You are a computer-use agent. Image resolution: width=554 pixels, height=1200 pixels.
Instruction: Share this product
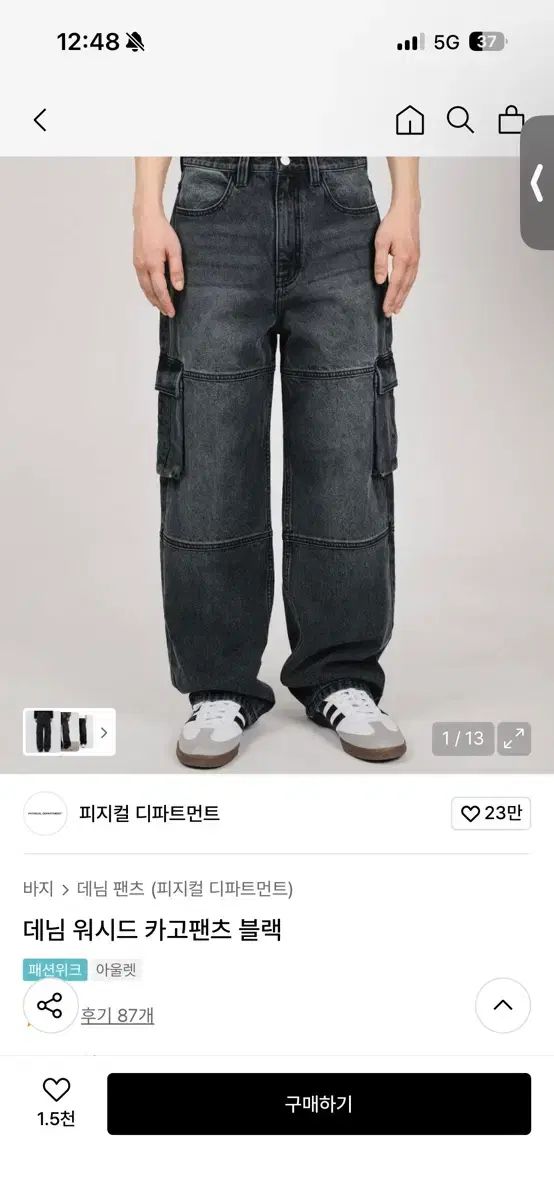[x=50, y=1005]
